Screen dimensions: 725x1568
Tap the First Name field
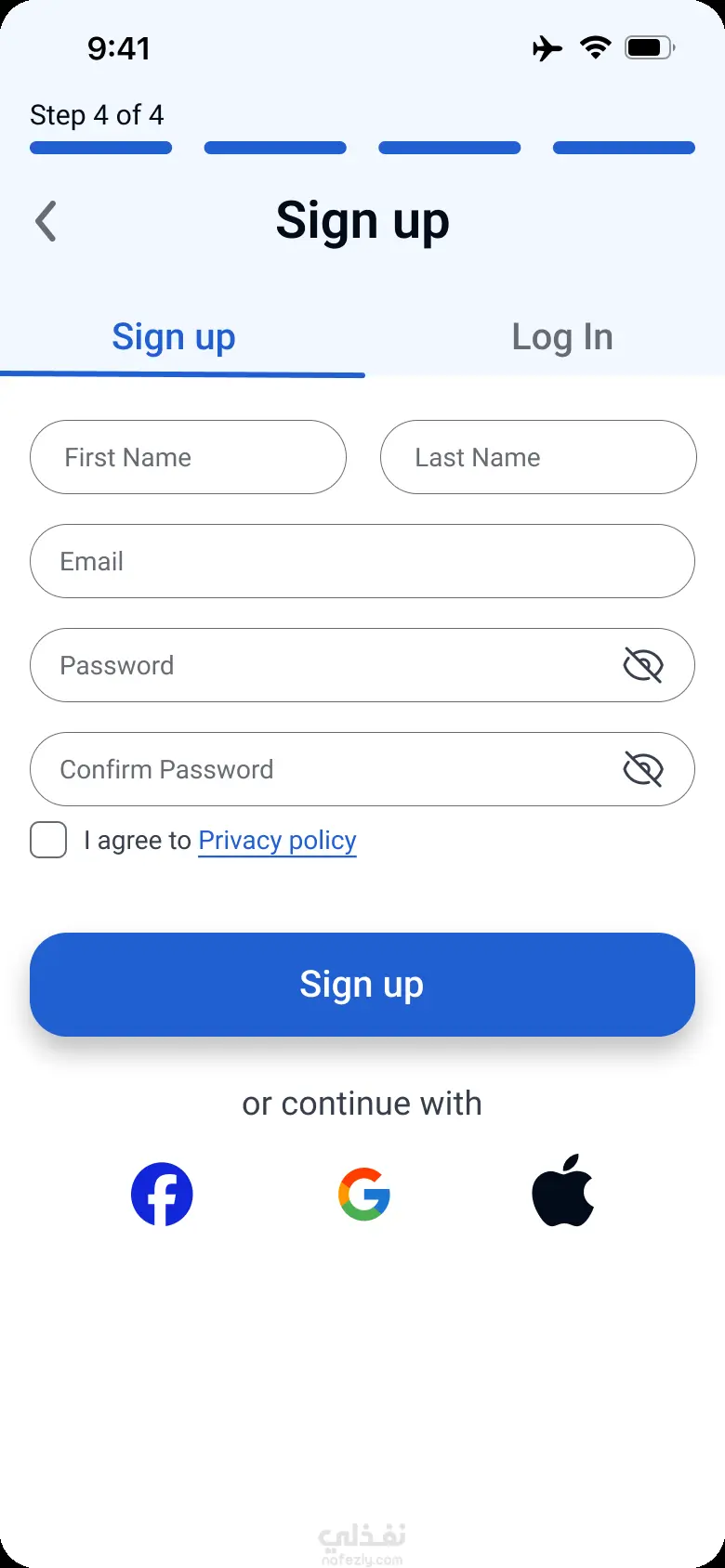coord(188,457)
